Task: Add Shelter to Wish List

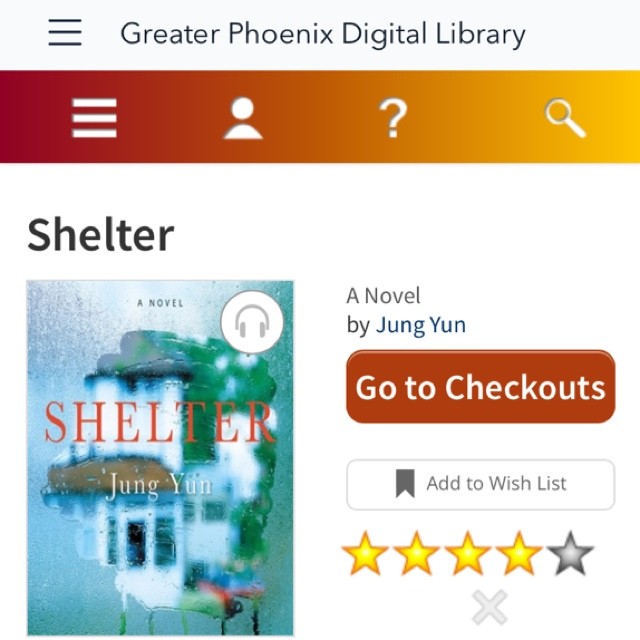Action: point(480,485)
